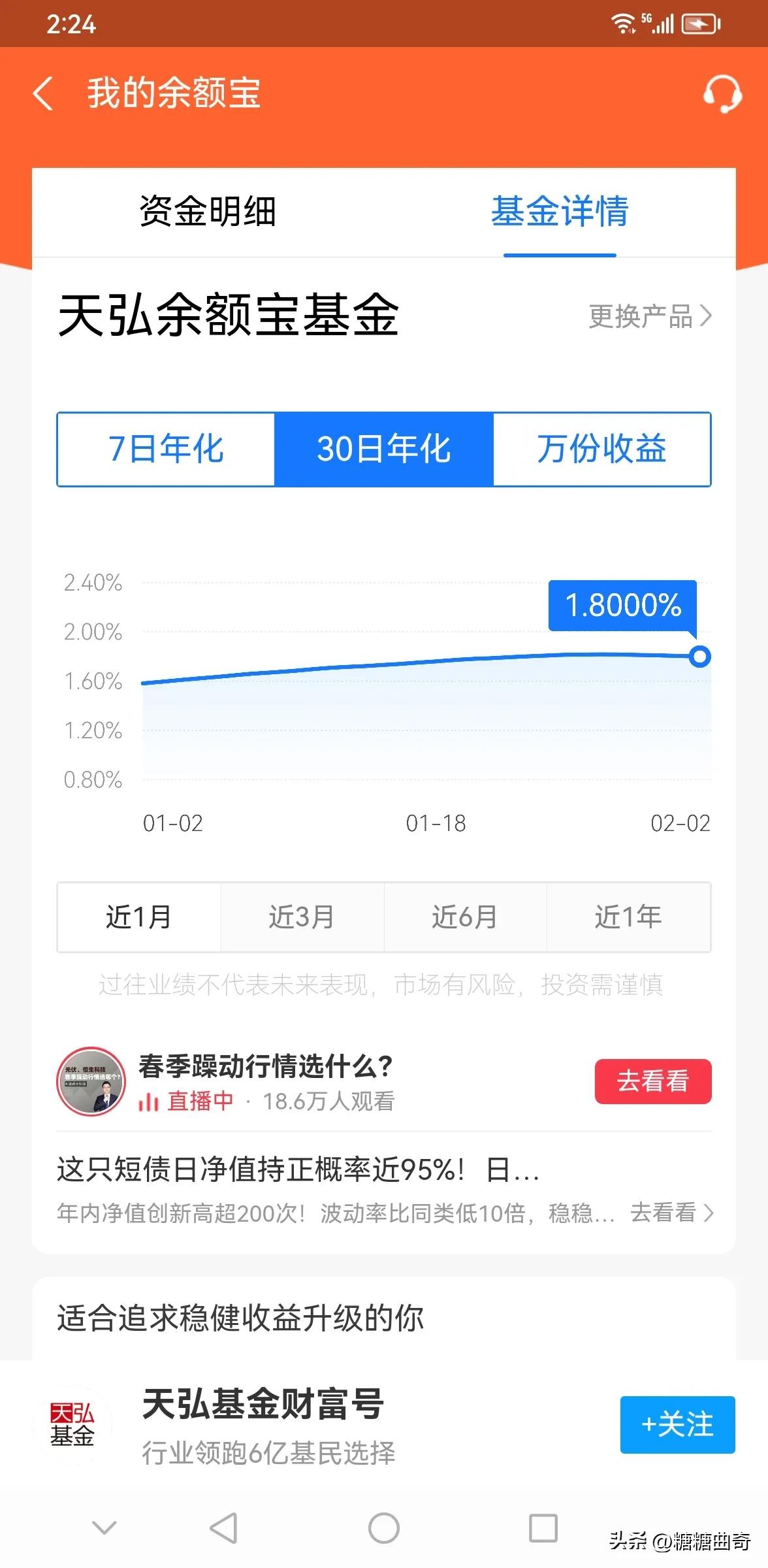The height and width of the screenshot is (1568, 768).
Task: Select the 万份收益 yield option
Action: (x=602, y=449)
